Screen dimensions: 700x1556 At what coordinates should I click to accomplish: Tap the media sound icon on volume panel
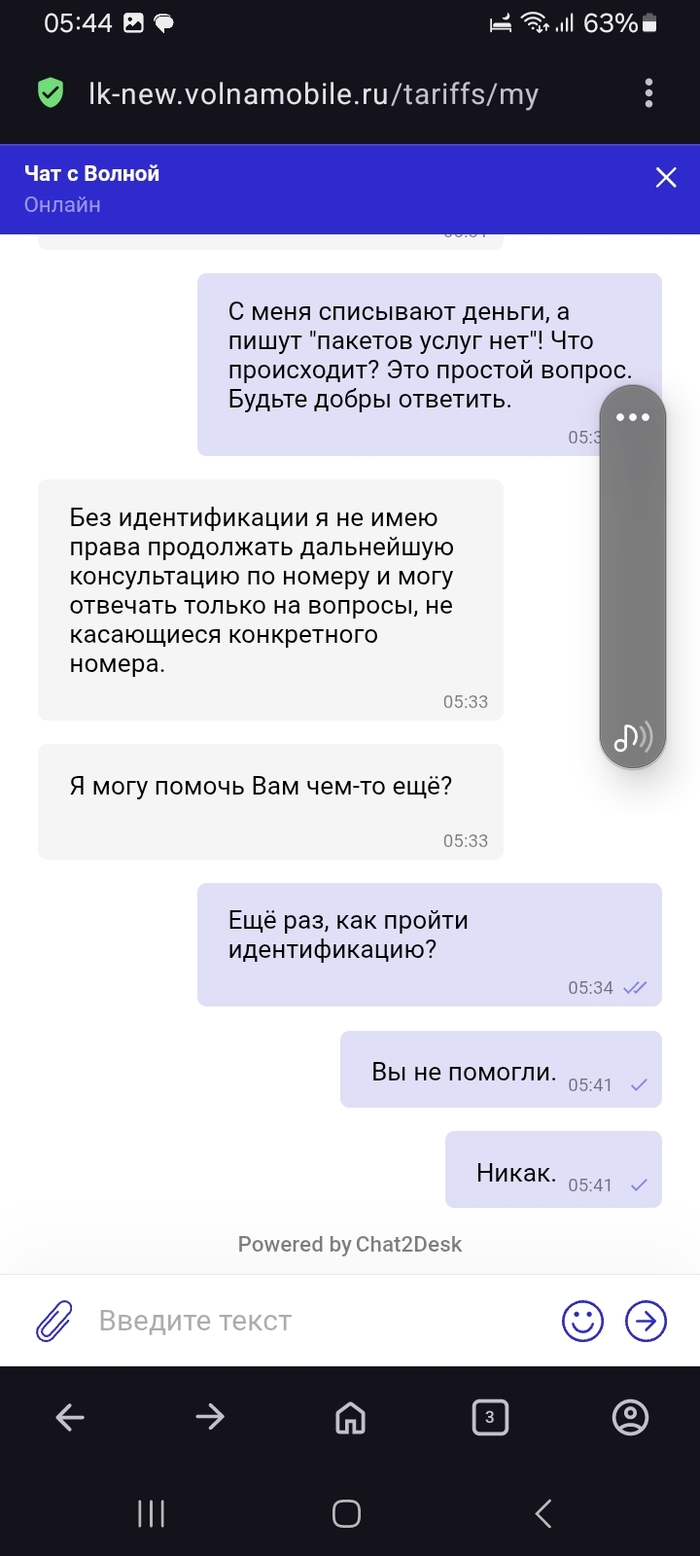(632, 737)
